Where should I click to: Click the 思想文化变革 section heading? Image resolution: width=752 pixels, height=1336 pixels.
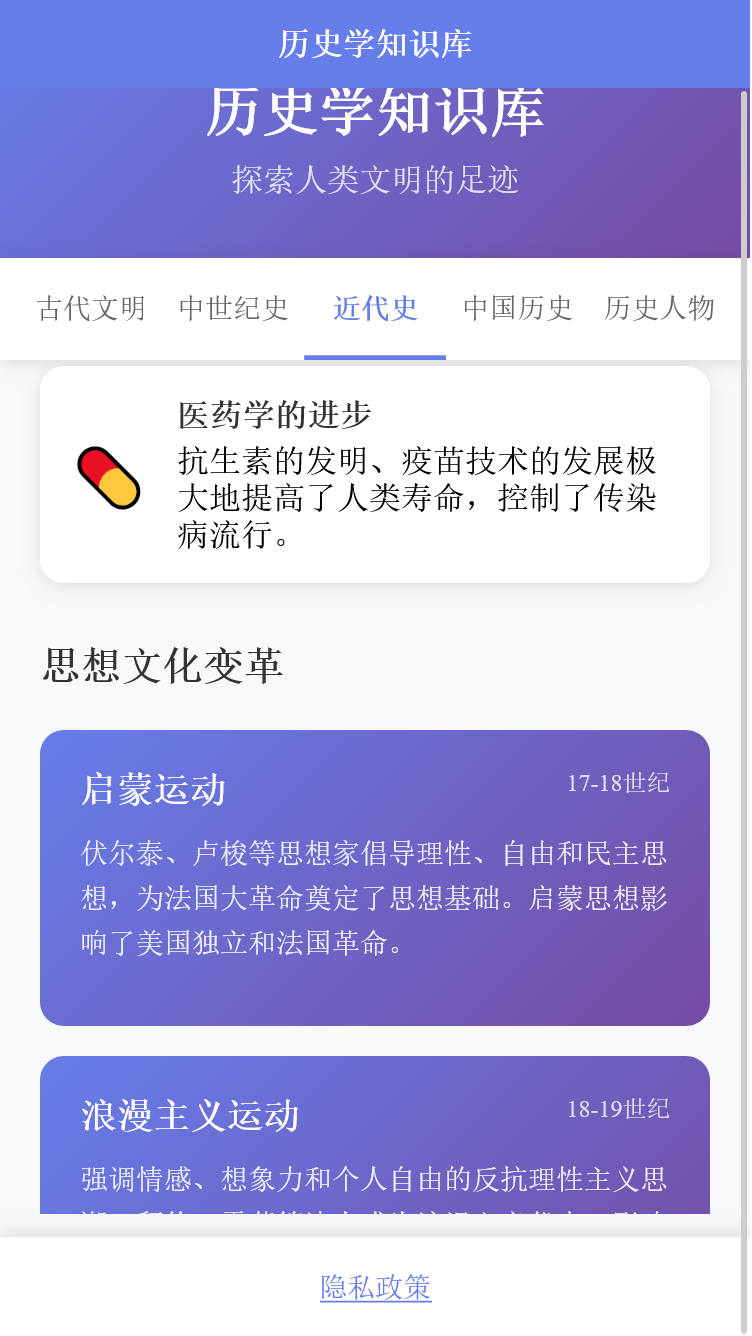[162, 663]
